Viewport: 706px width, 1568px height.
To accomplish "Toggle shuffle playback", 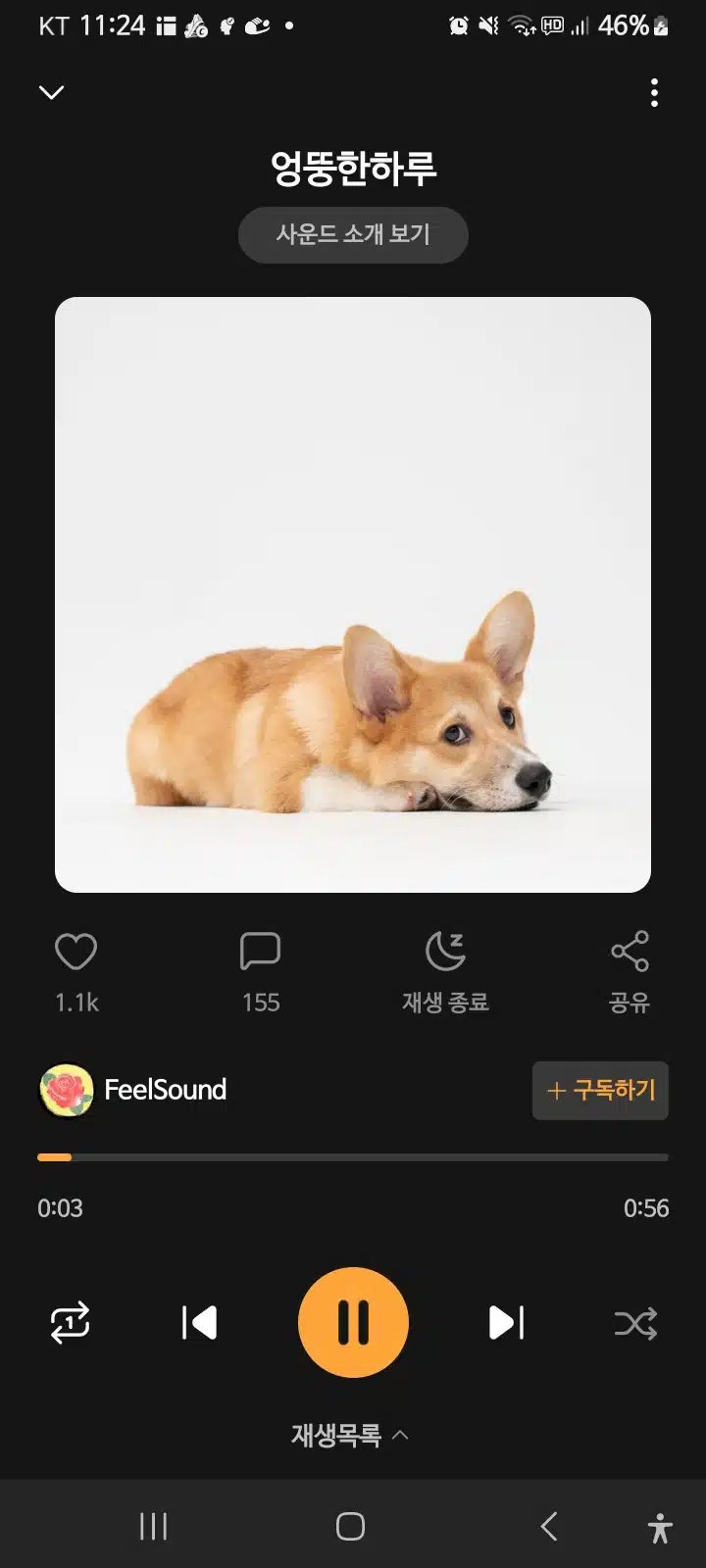I will click(635, 1324).
